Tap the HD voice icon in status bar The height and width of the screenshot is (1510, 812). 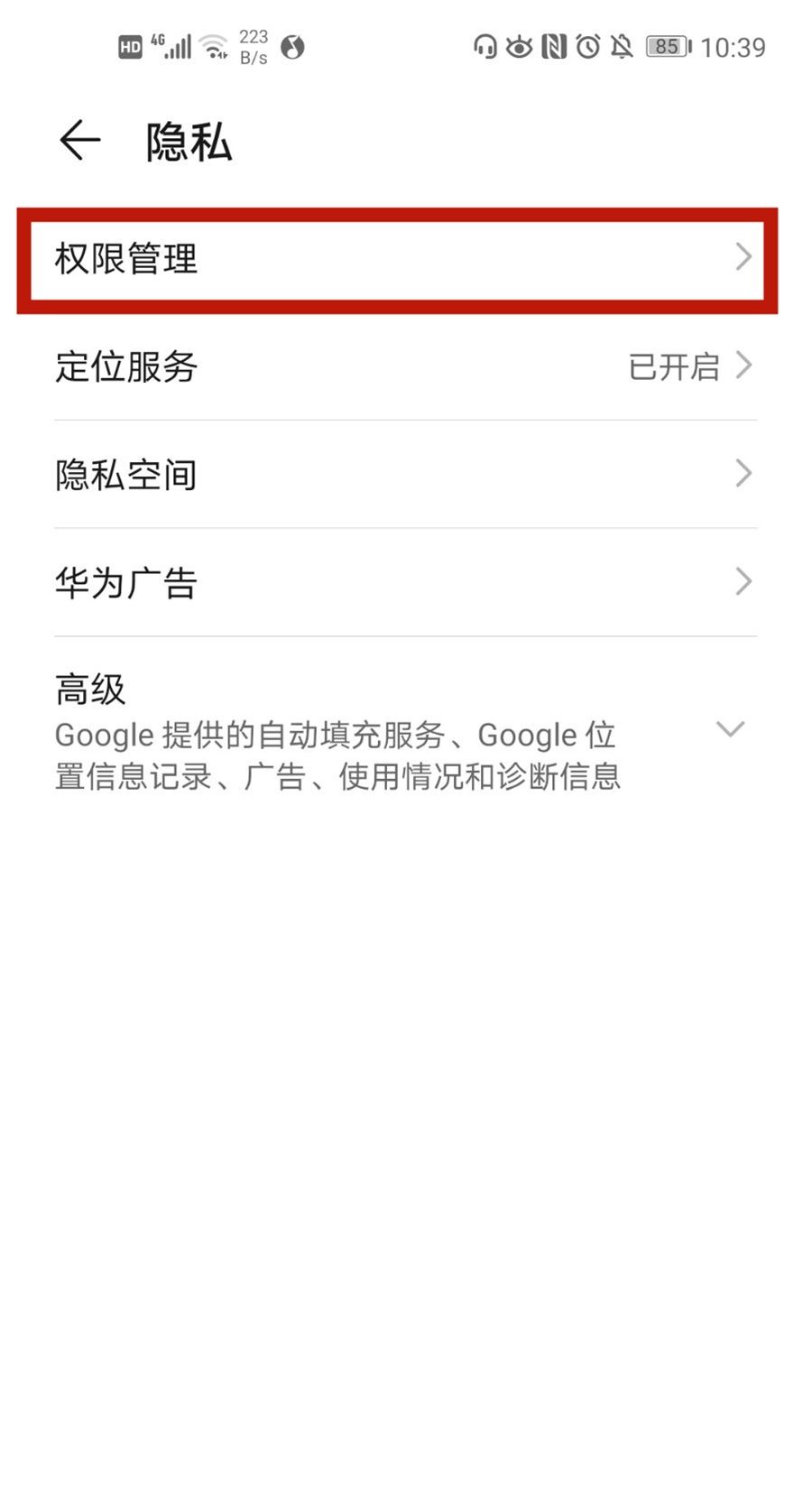point(129,45)
